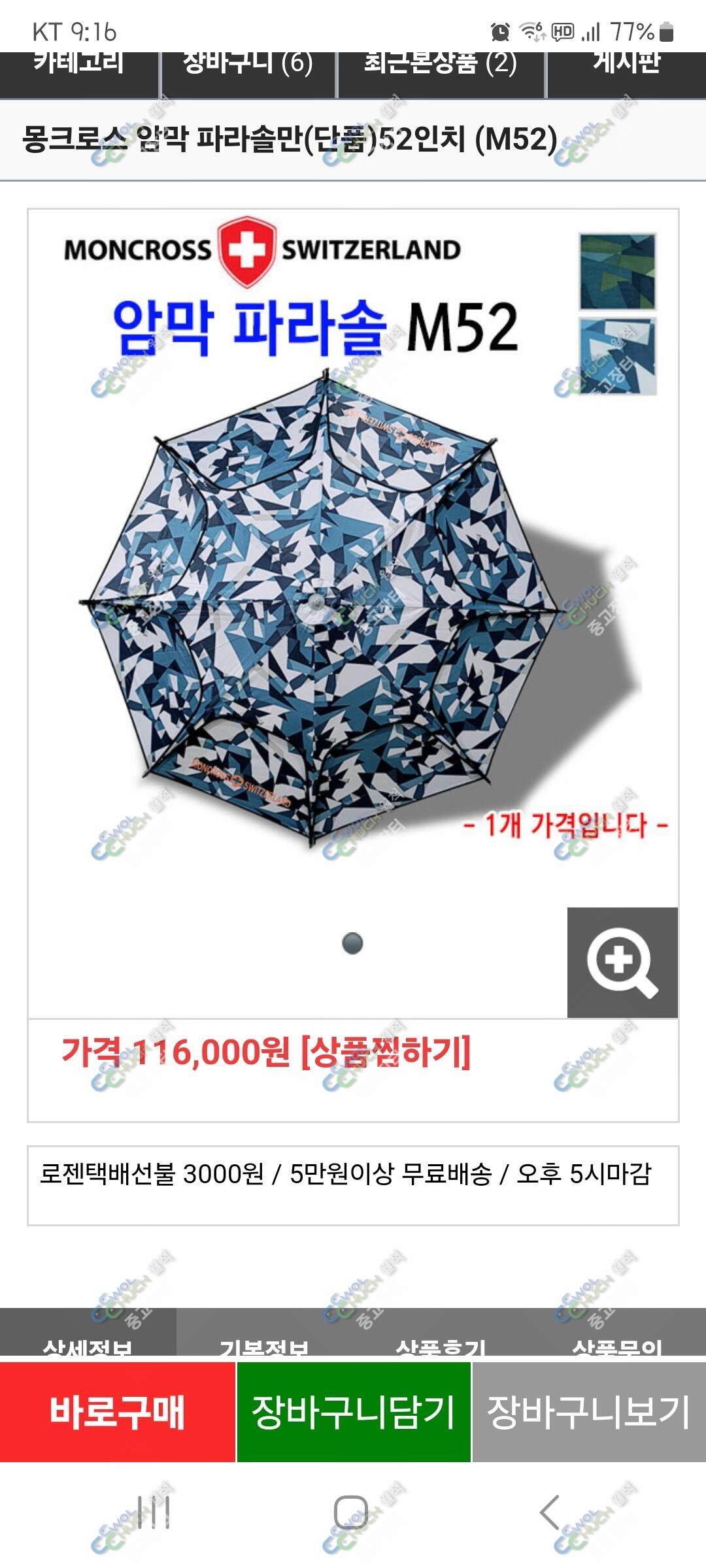Tap the product image page indicator dot
Image resolution: width=706 pixels, height=1568 pixels.
click(x=352, y=943)
